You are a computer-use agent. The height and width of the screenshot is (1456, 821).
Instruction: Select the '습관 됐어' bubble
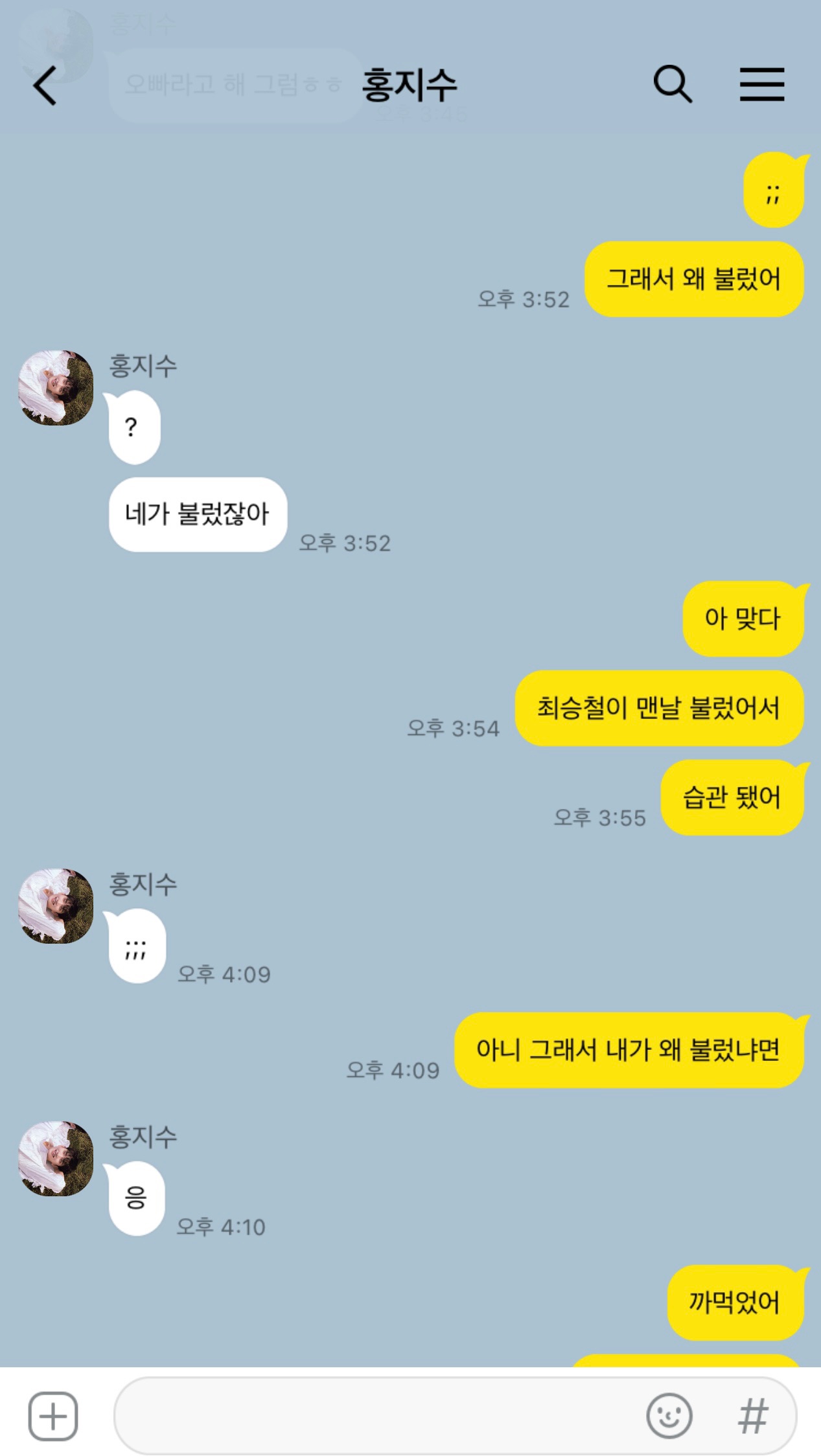coord(732,798)
